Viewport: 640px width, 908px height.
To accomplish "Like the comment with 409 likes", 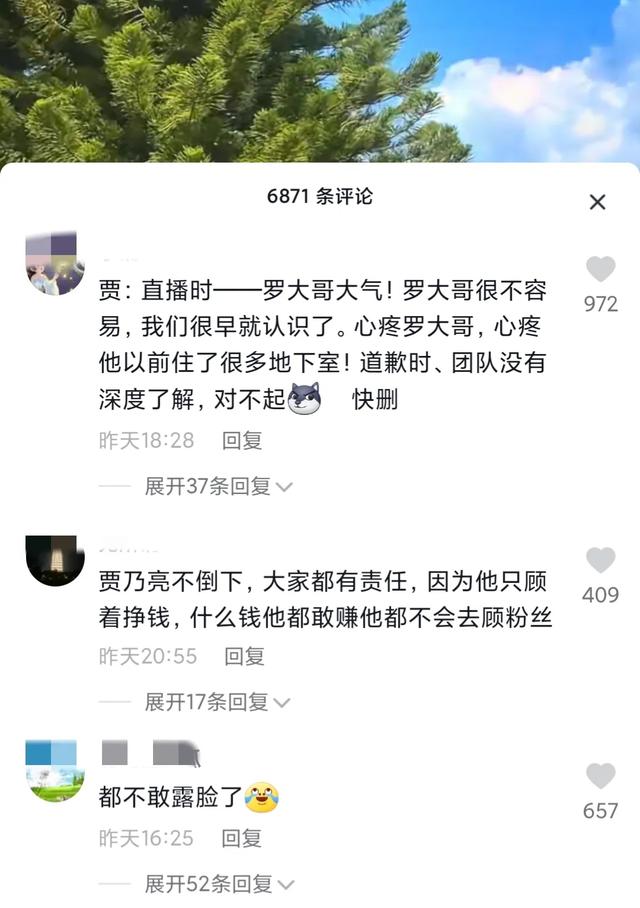I will click(600, 560).
